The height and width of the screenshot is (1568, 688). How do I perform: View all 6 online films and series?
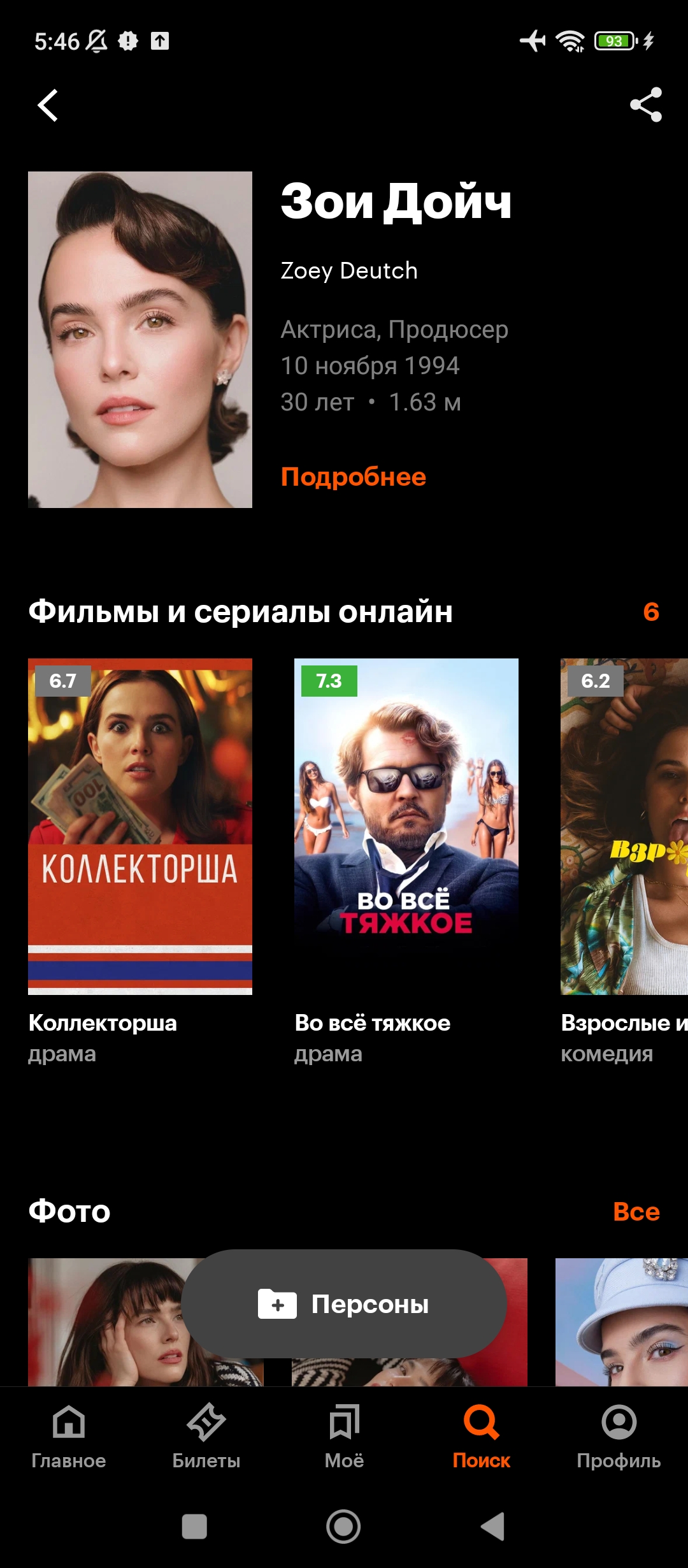pyautogui.click(x=650, y=612)
